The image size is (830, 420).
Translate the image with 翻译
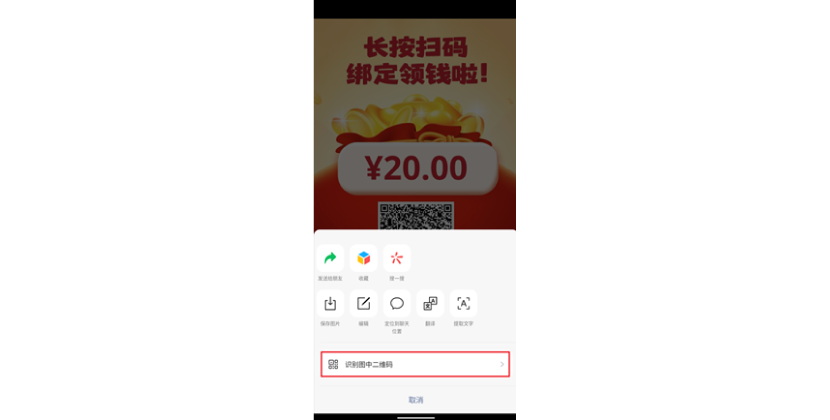point(430,304)
